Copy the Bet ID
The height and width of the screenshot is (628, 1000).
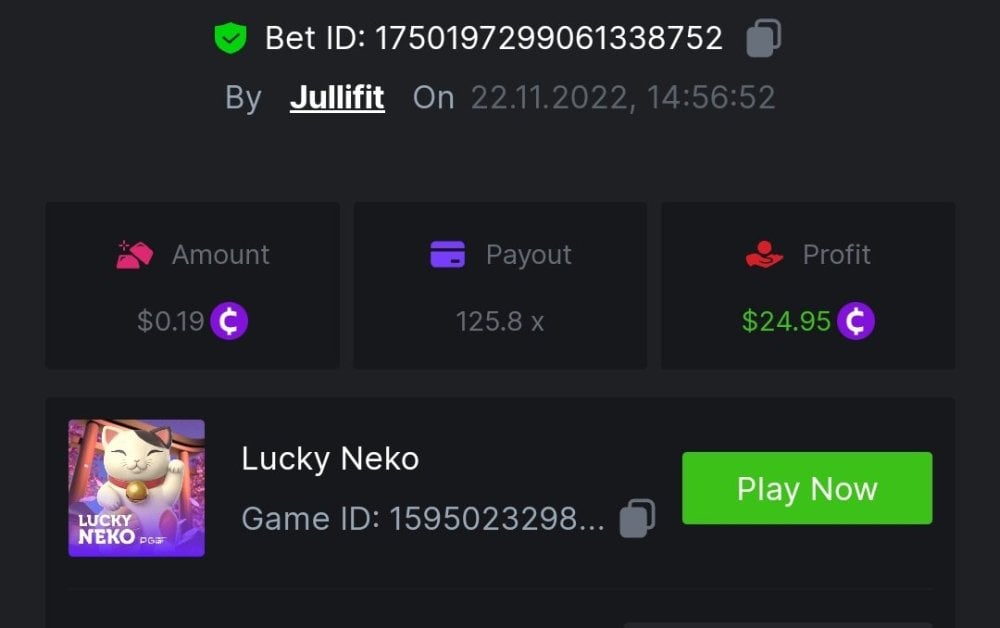(x=764, y=38)
